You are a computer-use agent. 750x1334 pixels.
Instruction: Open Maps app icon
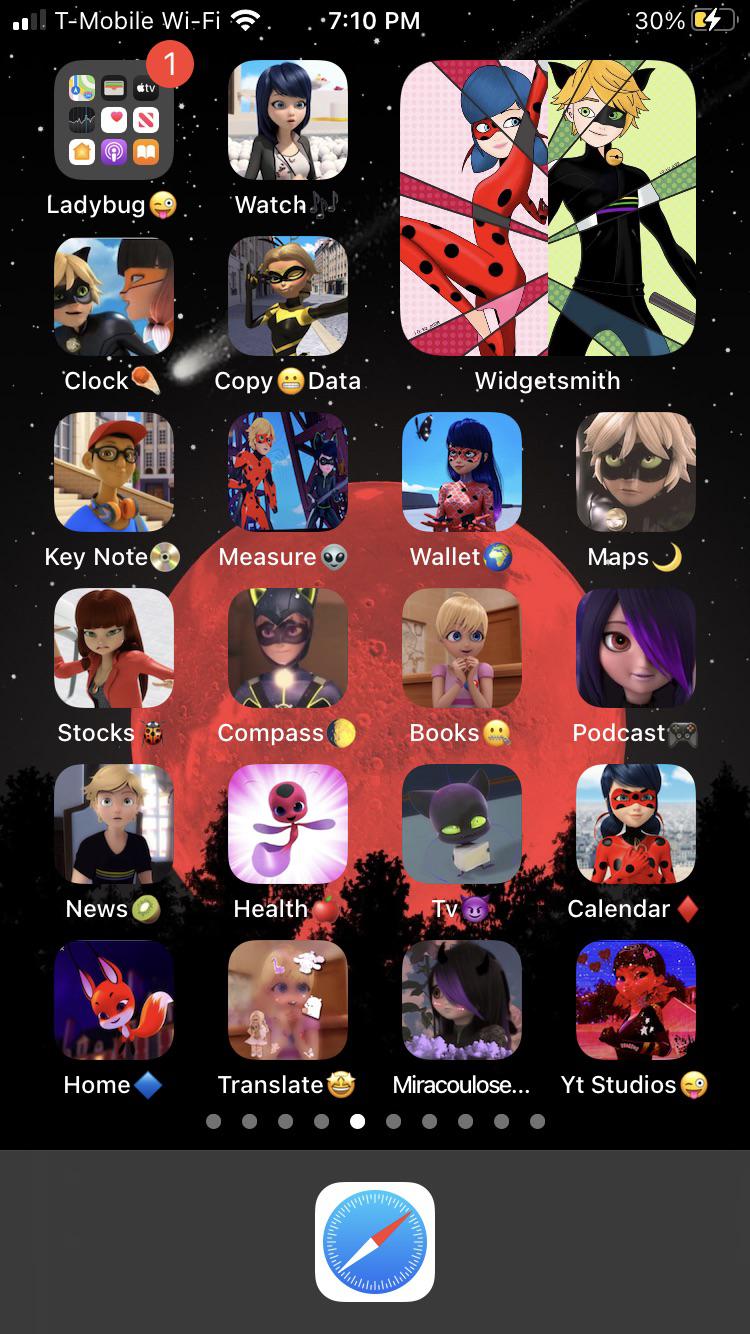[636, 472]
